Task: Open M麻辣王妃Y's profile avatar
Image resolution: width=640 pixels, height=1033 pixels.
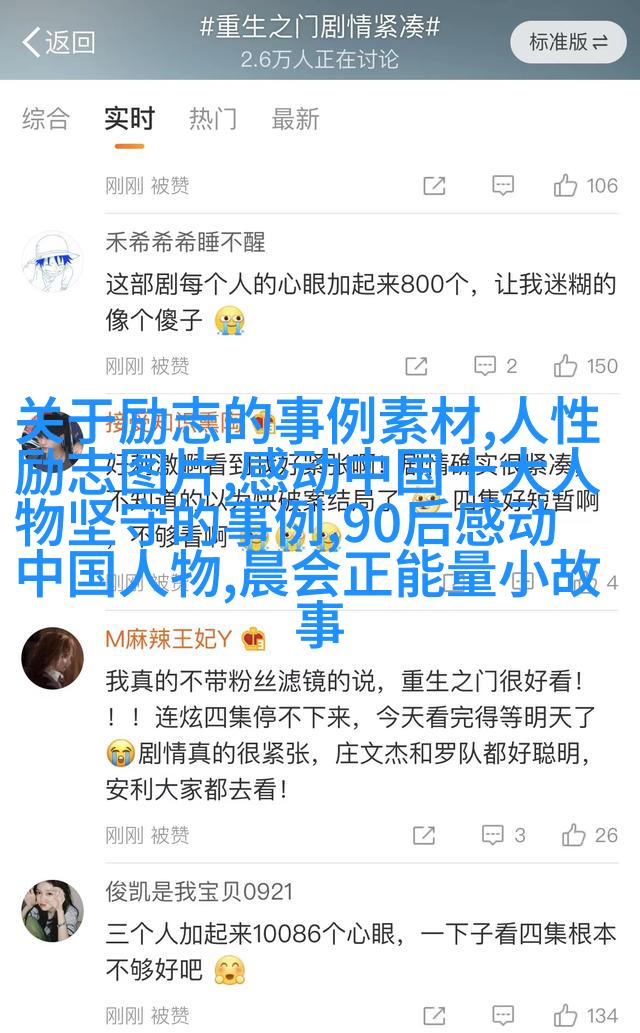Action: point(52,658)
